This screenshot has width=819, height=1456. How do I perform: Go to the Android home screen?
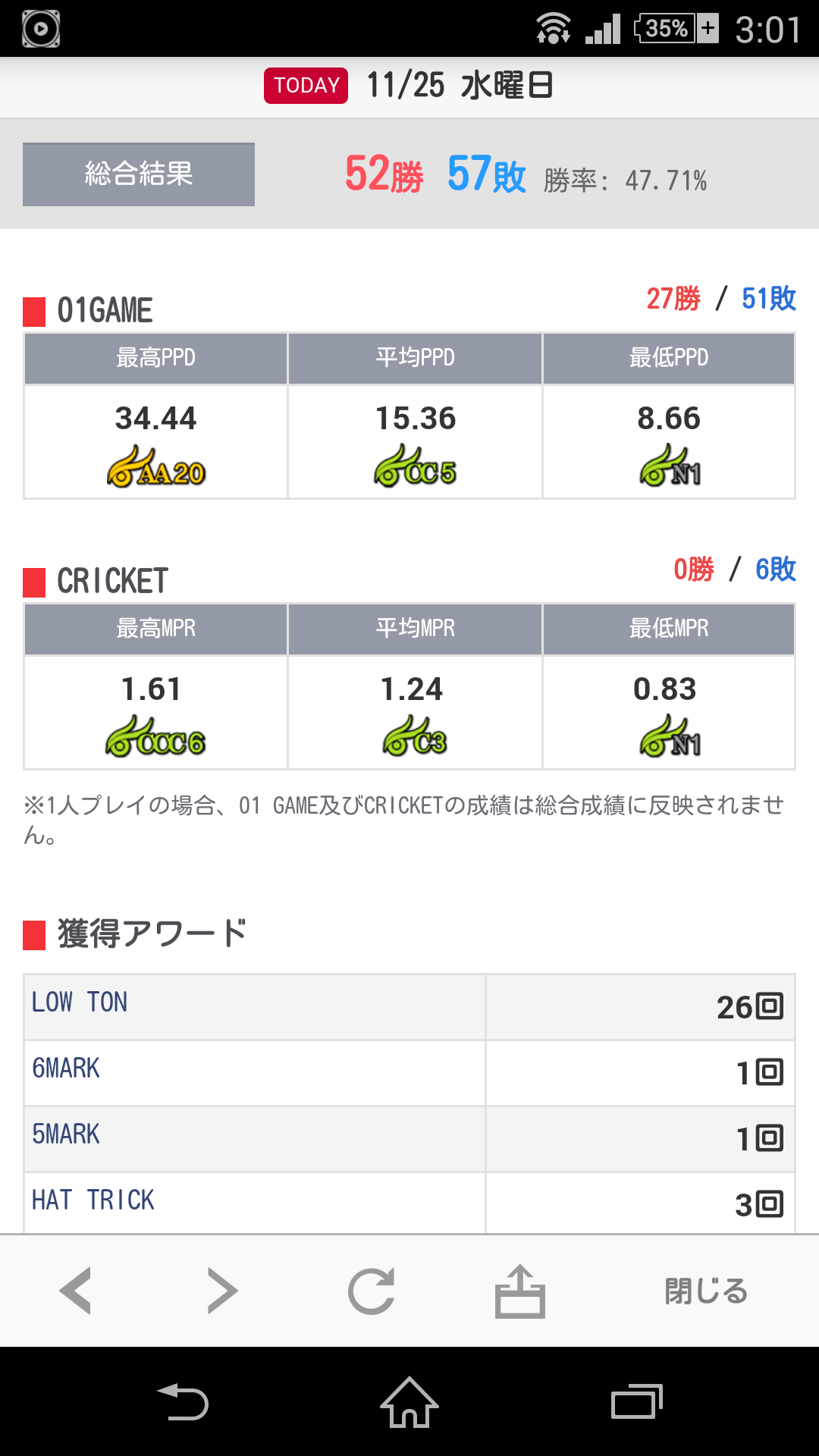point(409,1402)
